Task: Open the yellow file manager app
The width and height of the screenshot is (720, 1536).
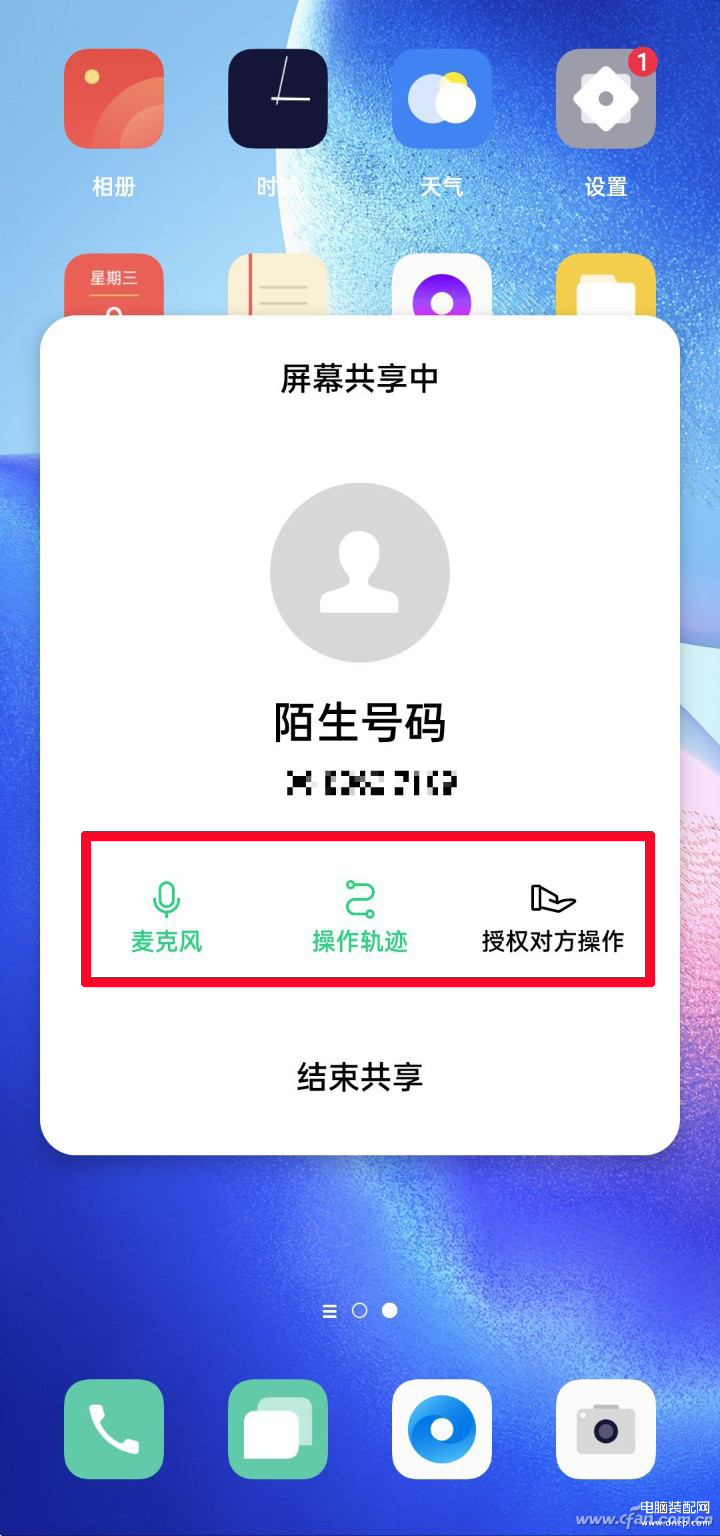Action: (605, 286)
